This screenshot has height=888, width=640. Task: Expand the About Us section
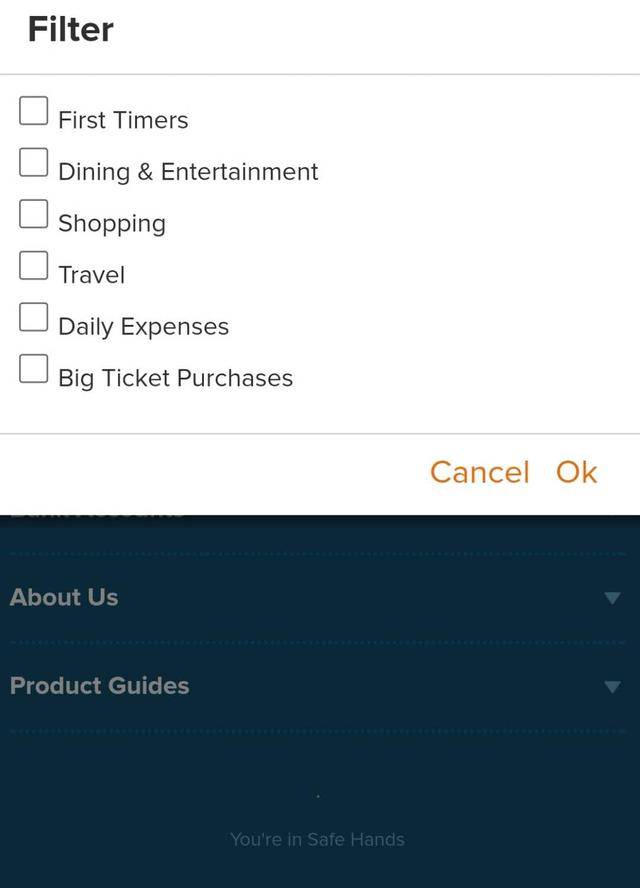612,598
